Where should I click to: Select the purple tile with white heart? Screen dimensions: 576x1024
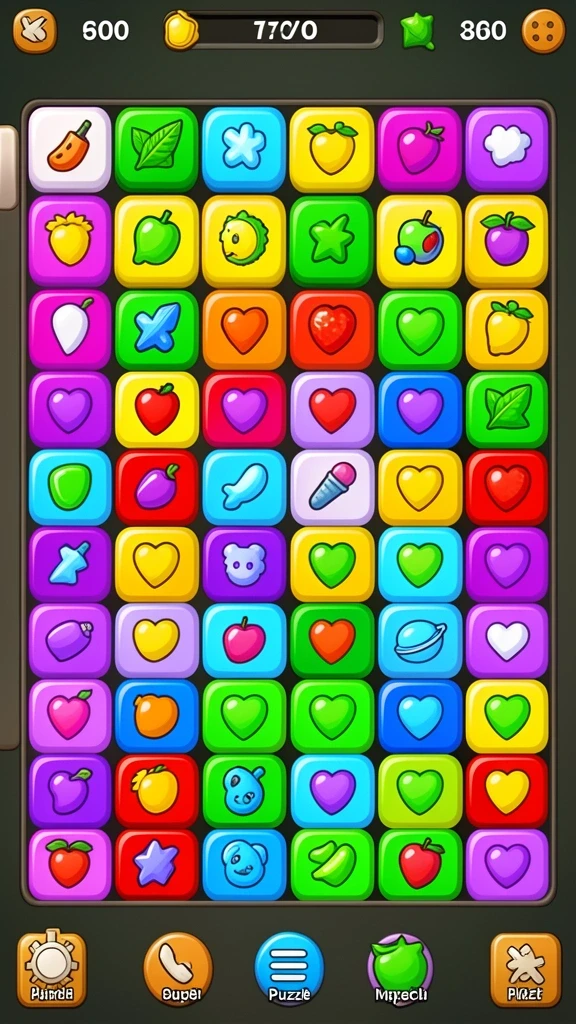[x=507, y=640]
